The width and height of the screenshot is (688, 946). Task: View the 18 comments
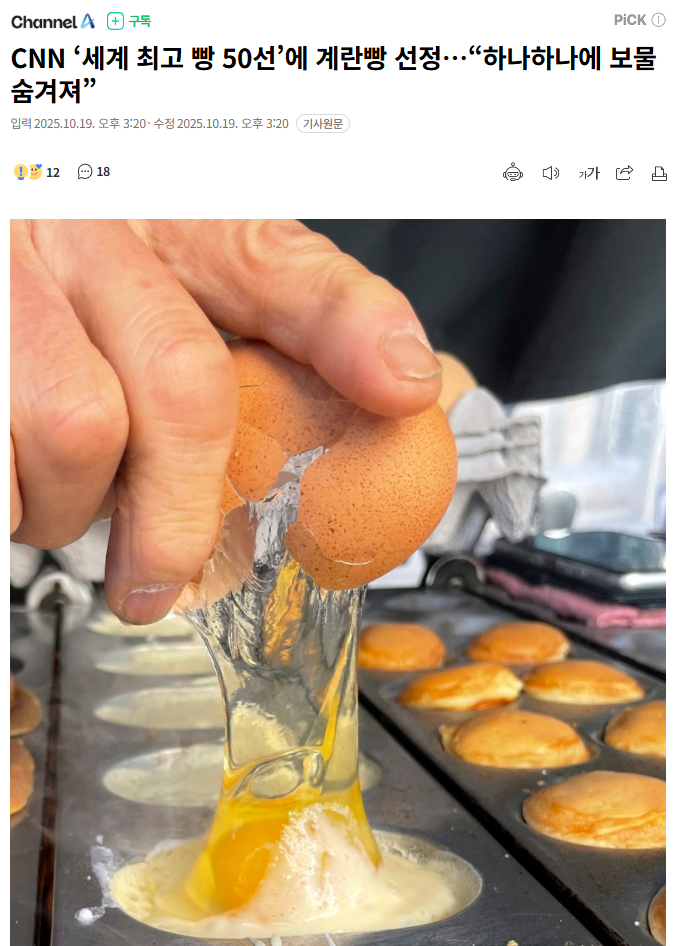(94, 172)
